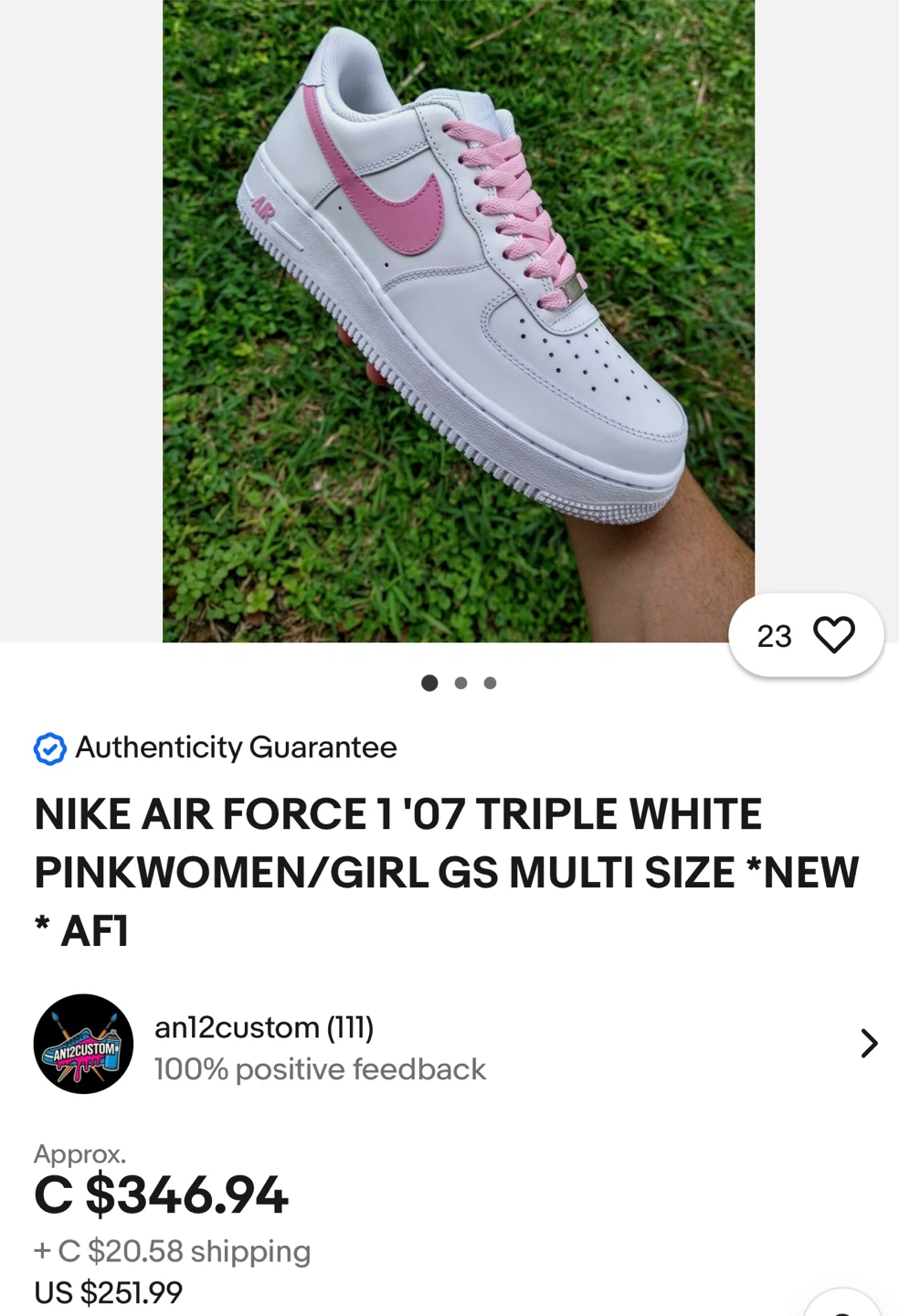The image size is (899, 1316).
Task: Jump to the second photo dot indicator
Action: (460, 683)
